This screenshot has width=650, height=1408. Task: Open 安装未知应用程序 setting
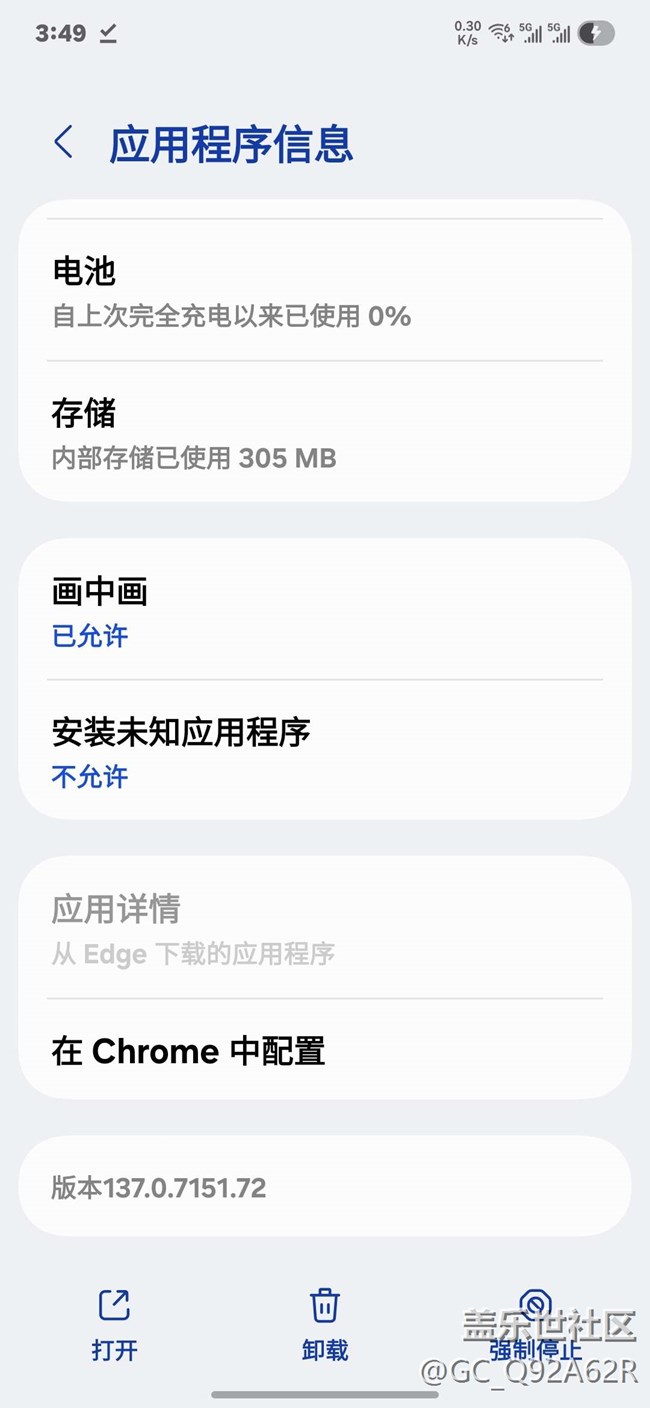click(324, 752)
